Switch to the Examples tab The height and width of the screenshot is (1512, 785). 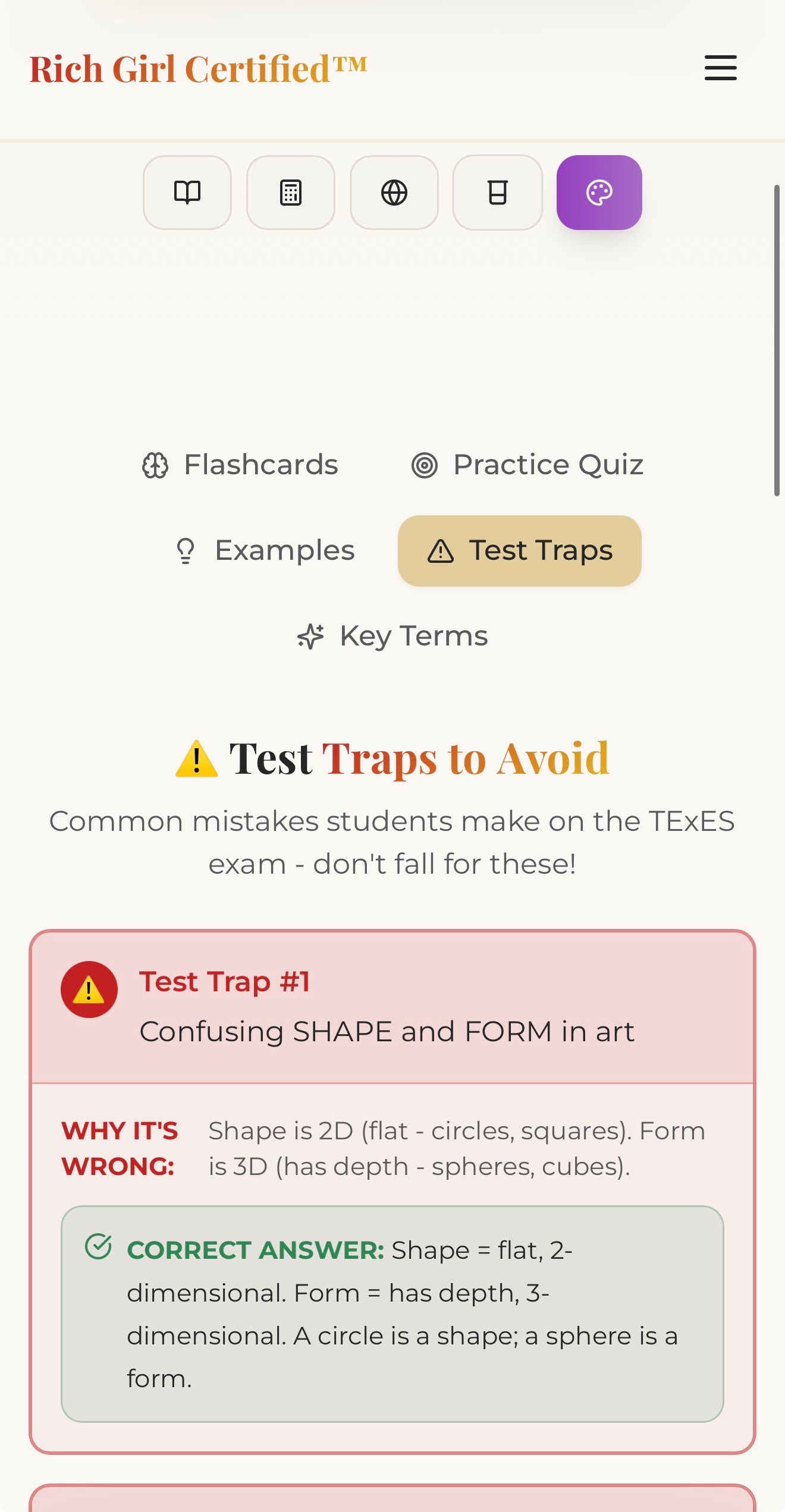coord(265,550)
